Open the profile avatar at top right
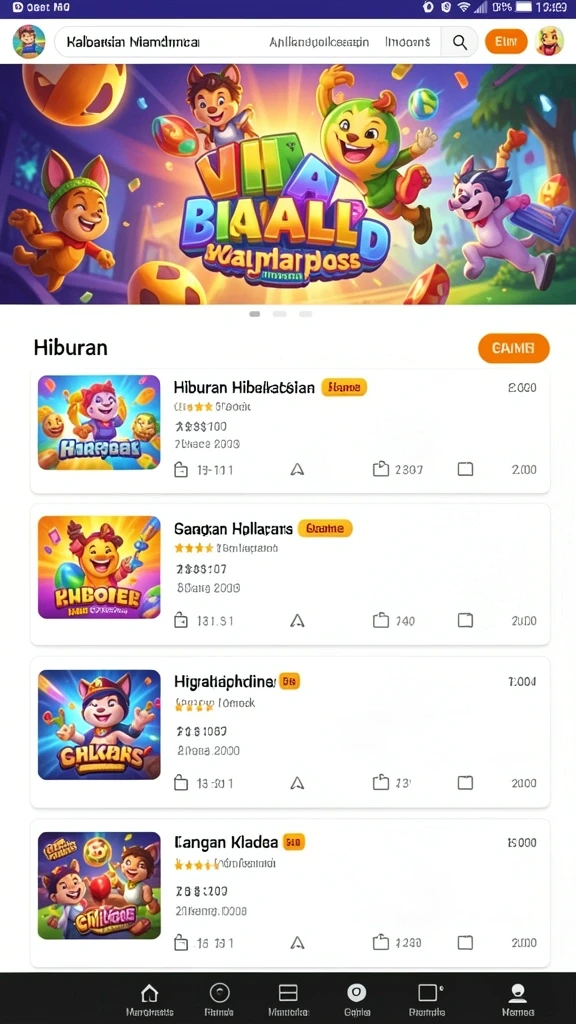 [549, 42]
